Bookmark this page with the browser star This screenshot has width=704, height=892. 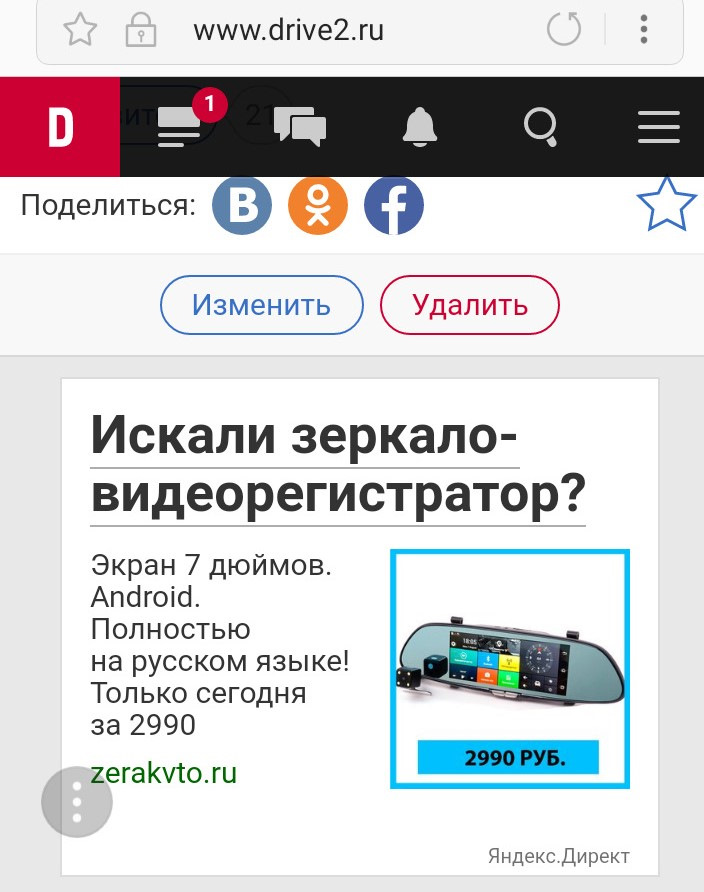click(x=80, y=30)
